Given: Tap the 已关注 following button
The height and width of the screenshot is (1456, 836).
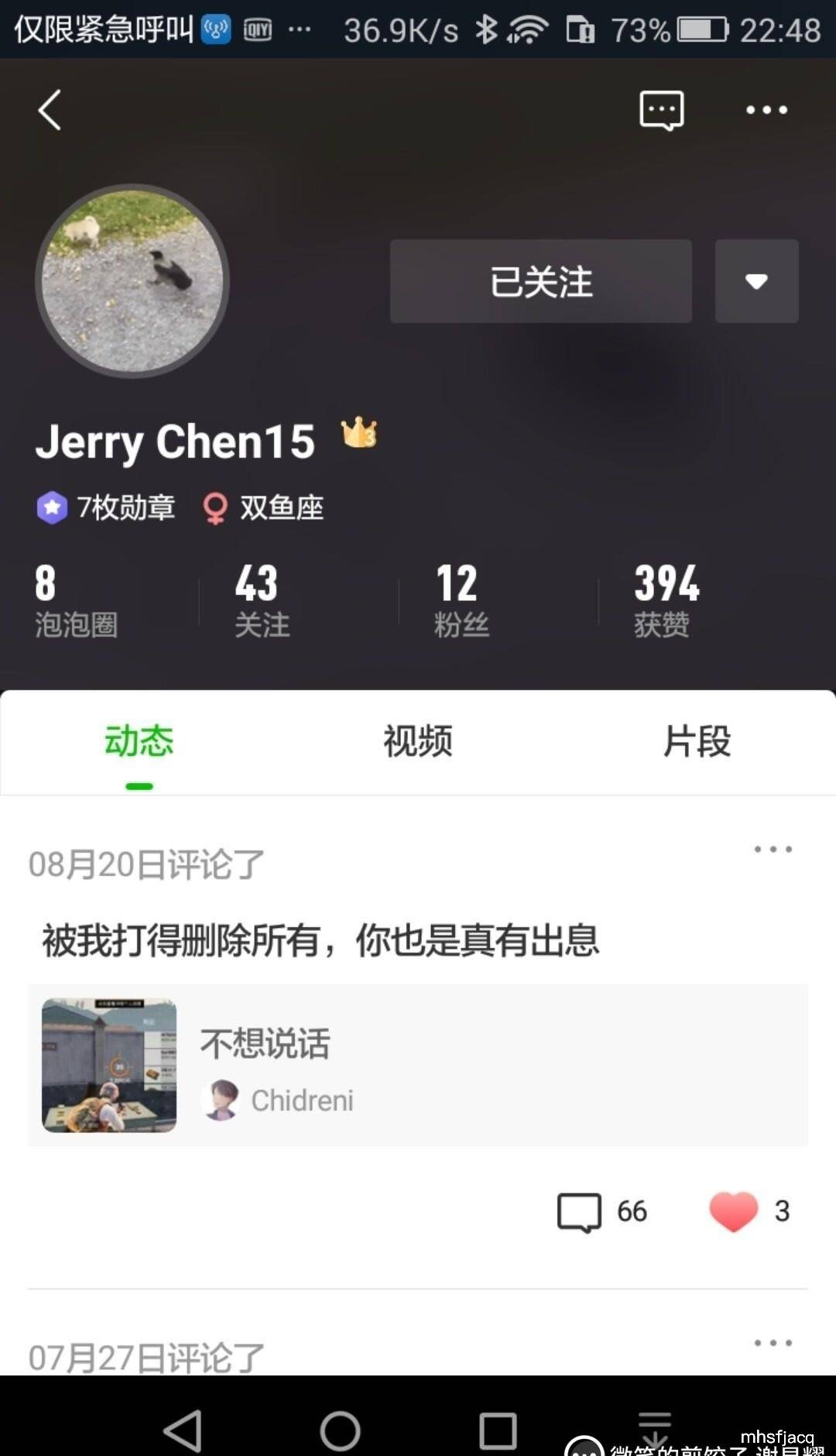Looking at the screenshot, I should (x=540, y=281).
